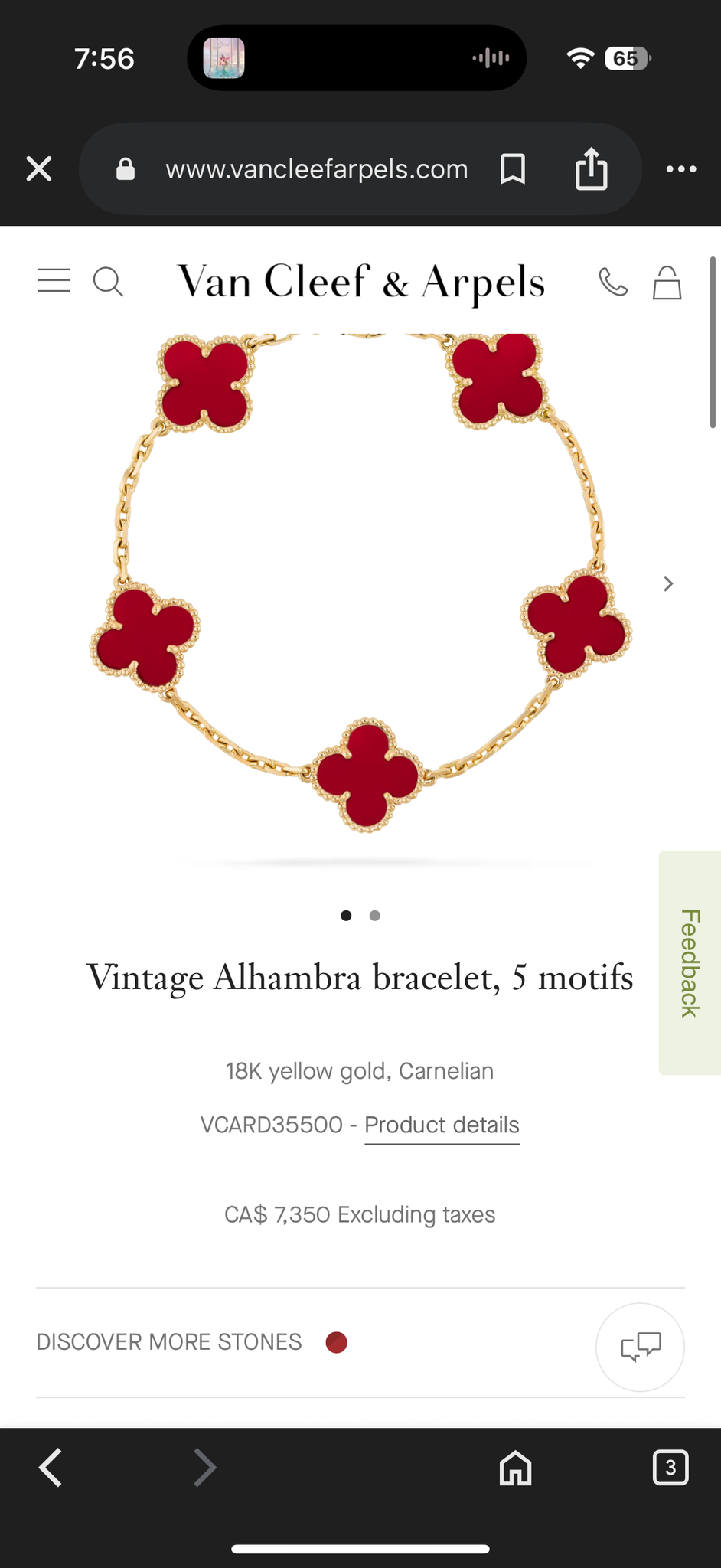The height and width of the screenshot is (1568, 721).
Task: Select the second image indicator dot
Action: point(374,915)
